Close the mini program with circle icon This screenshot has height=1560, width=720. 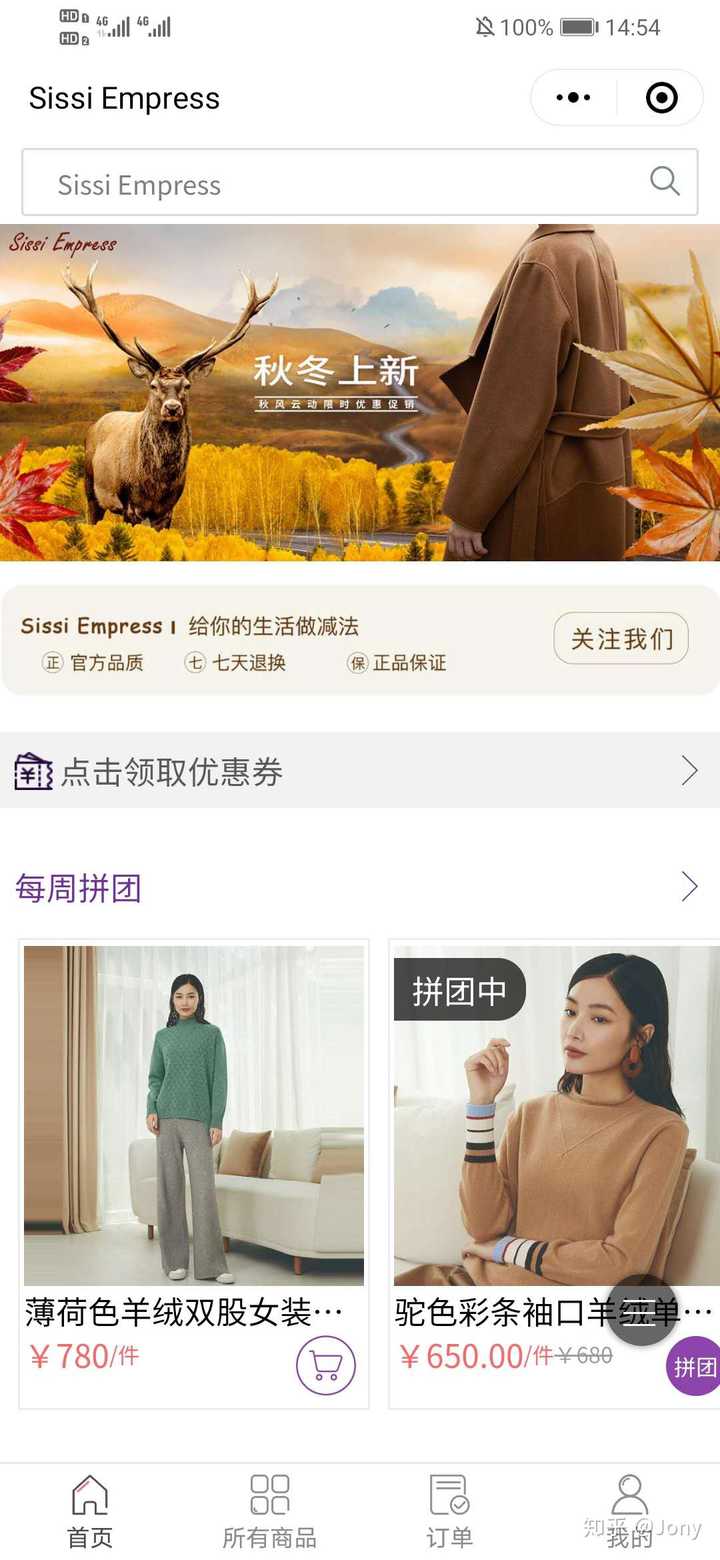(662, 98)
